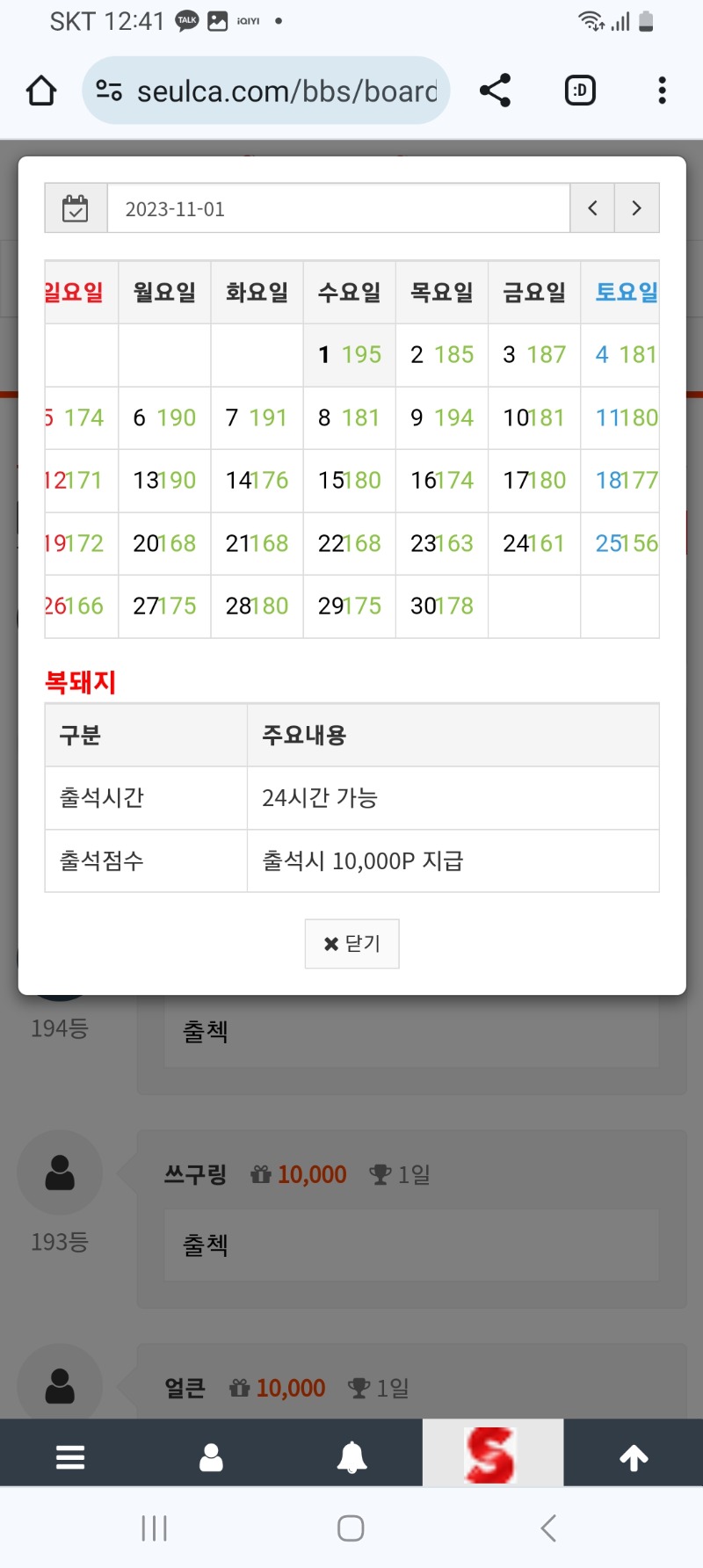The height and width of the screenshot is (1568, 703).
Task: Open the profile icon in bottom bar
Action: [x=211, y=1457]
